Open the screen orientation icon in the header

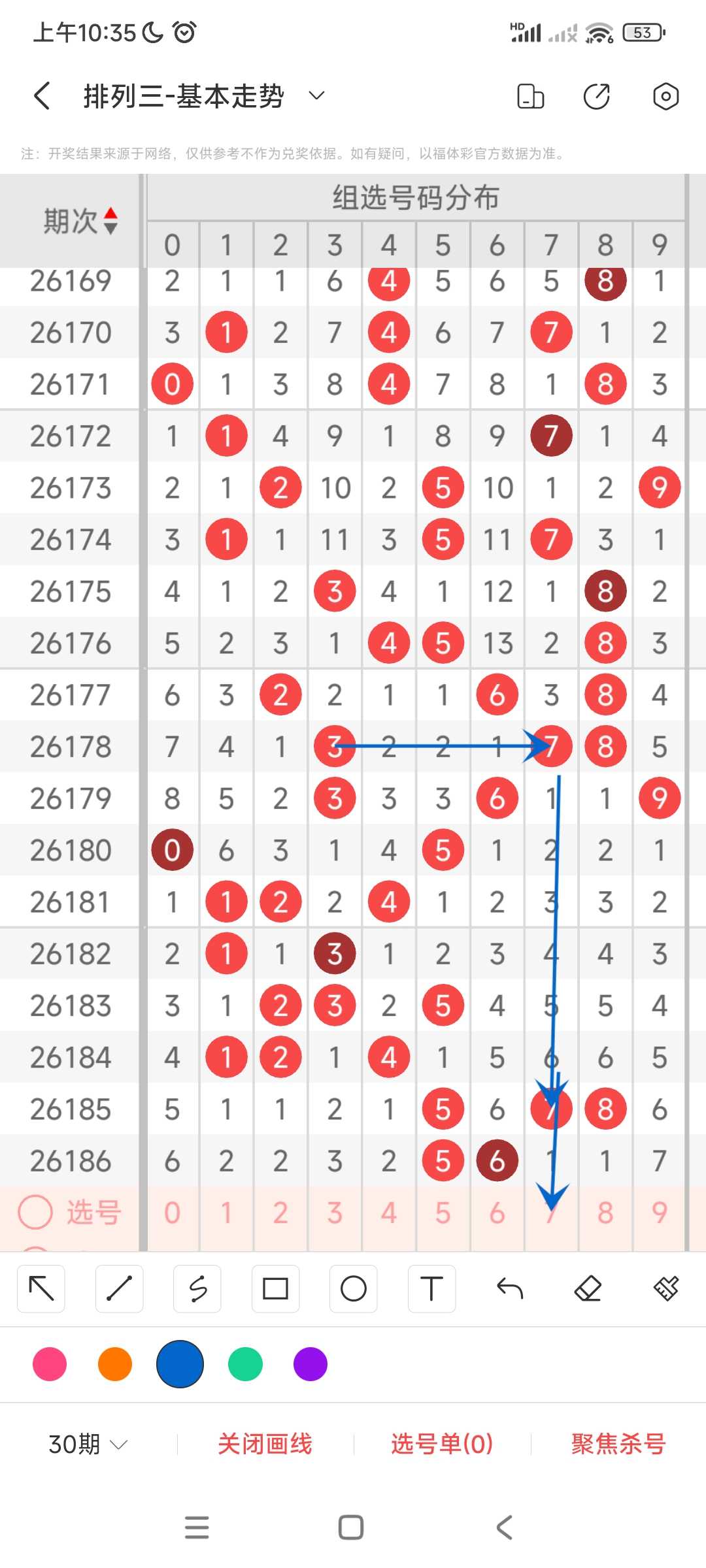(x=531, y=96)
